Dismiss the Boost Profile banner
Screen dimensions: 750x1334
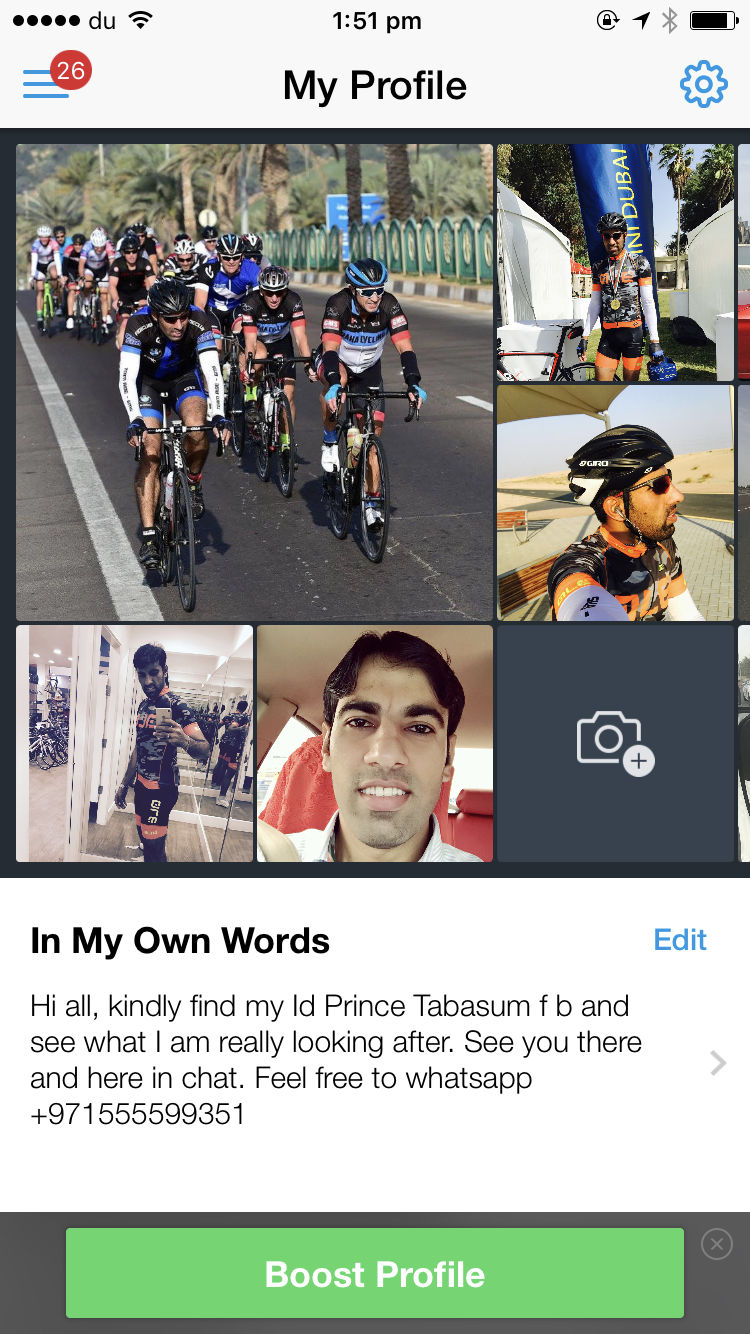tap(716, 1244)
